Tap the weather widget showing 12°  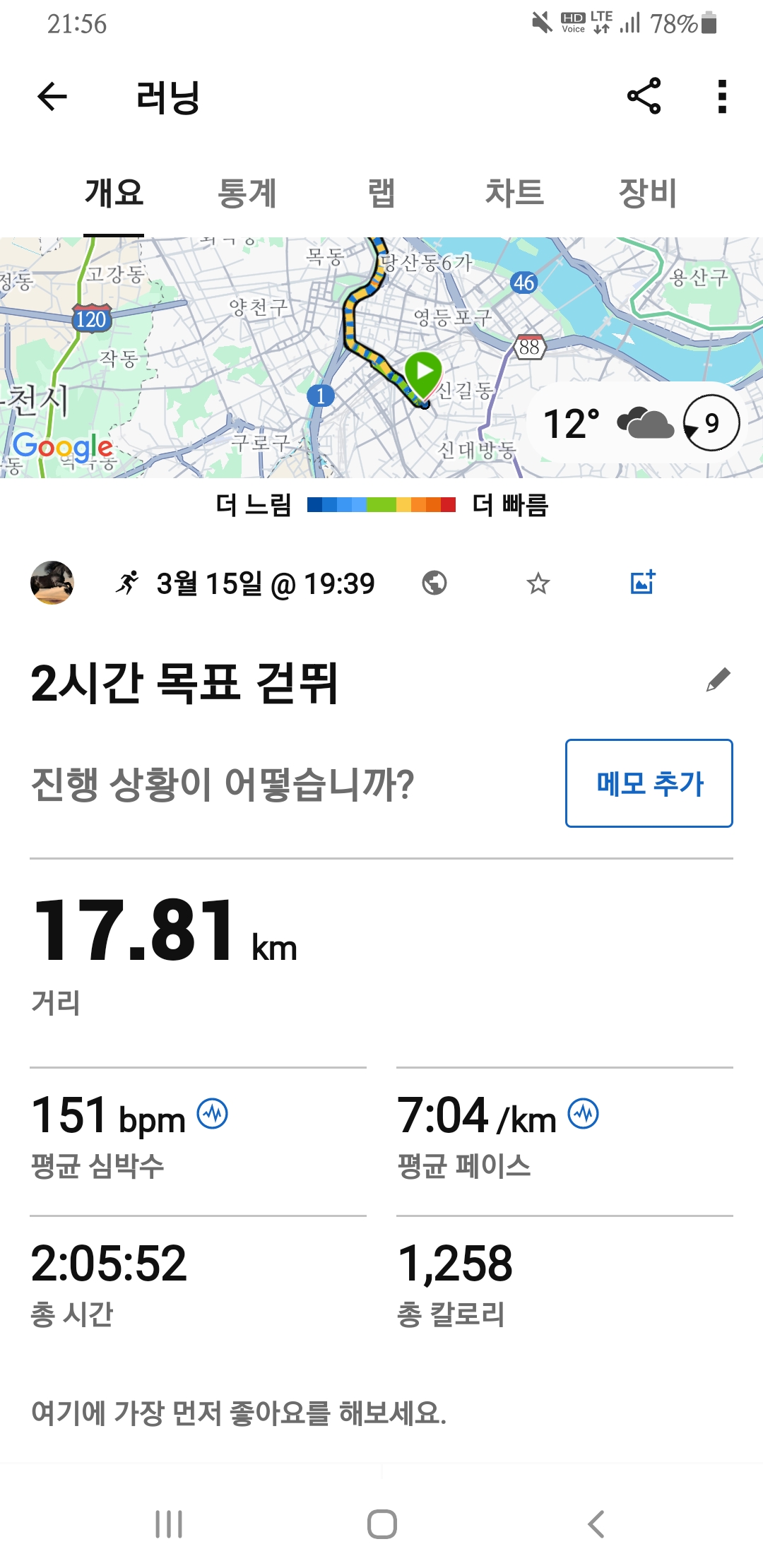point(634,423)
